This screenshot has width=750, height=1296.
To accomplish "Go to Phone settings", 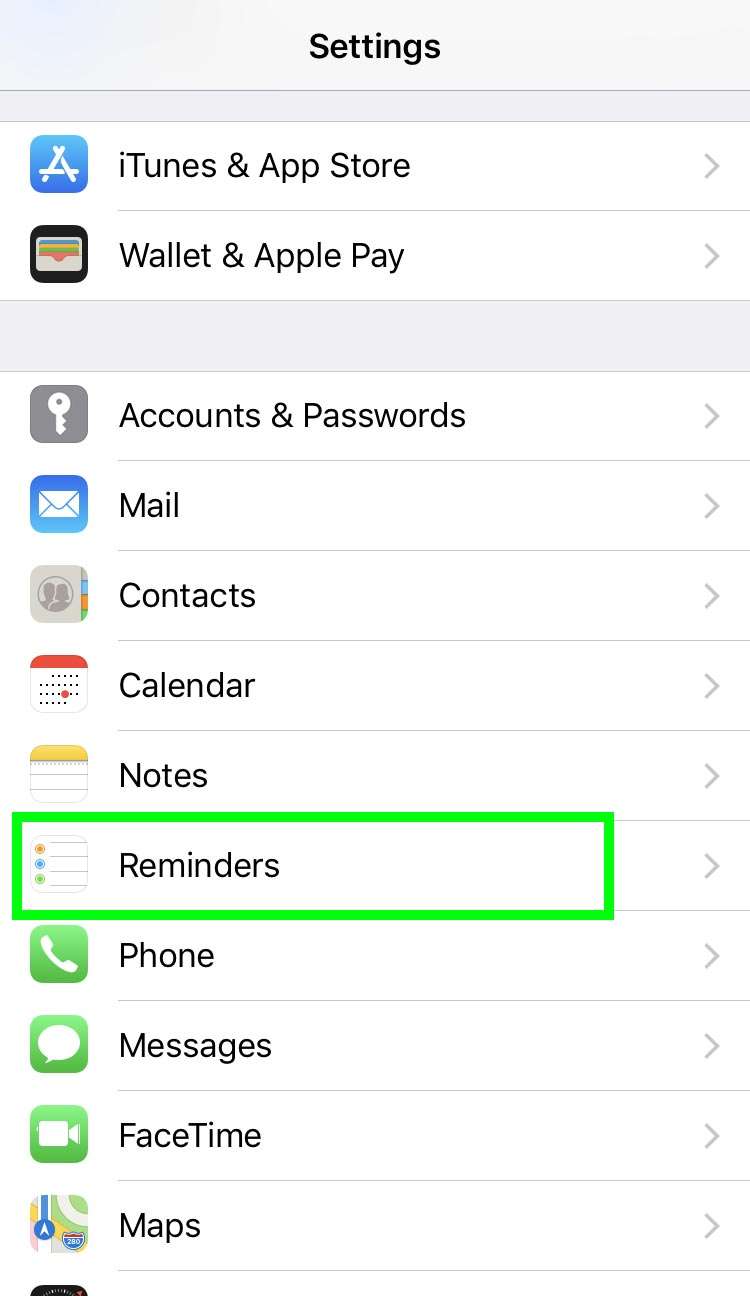I will click(x=166, y=956).
